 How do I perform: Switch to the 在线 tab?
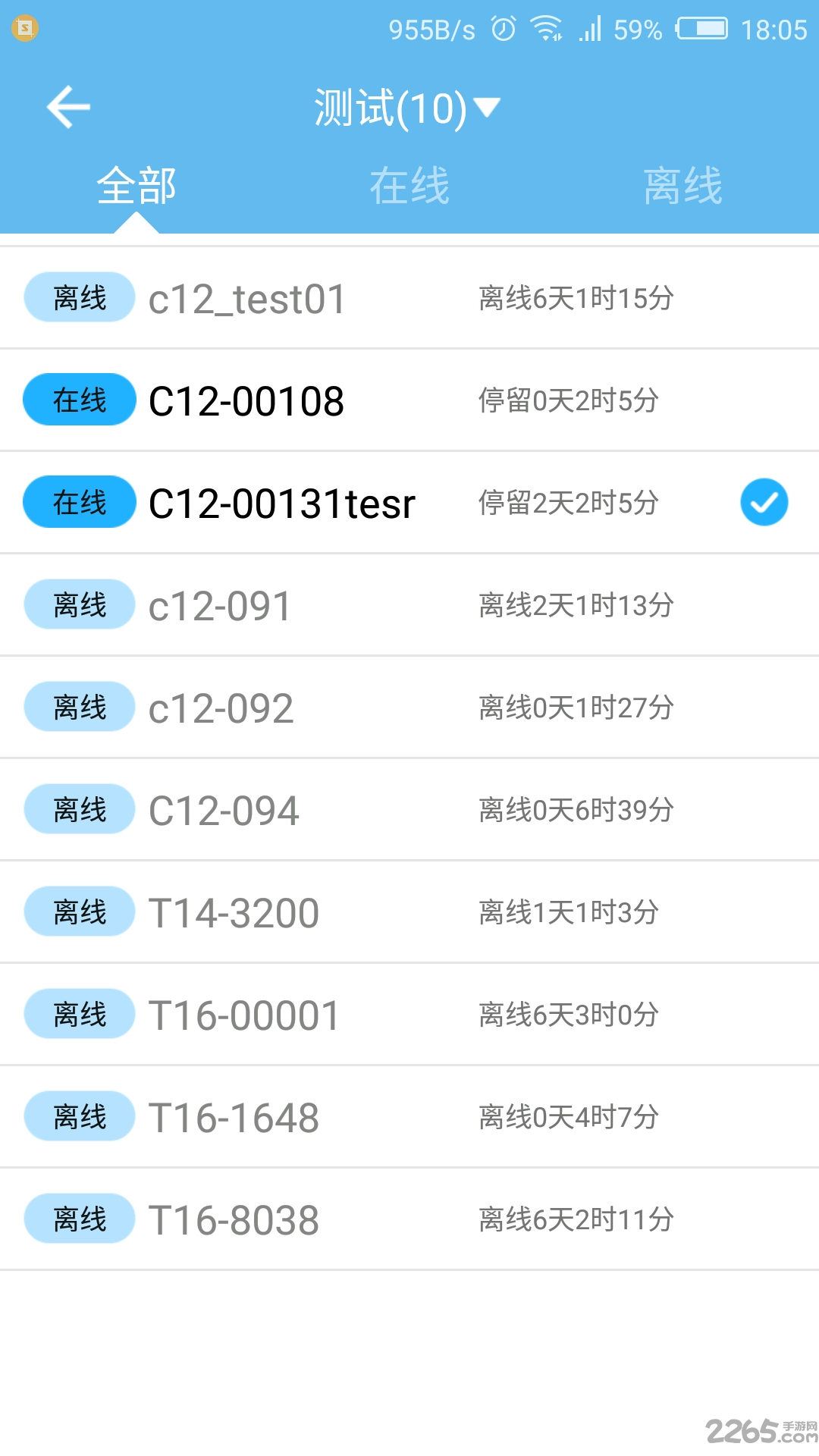(x=409, y=186)
